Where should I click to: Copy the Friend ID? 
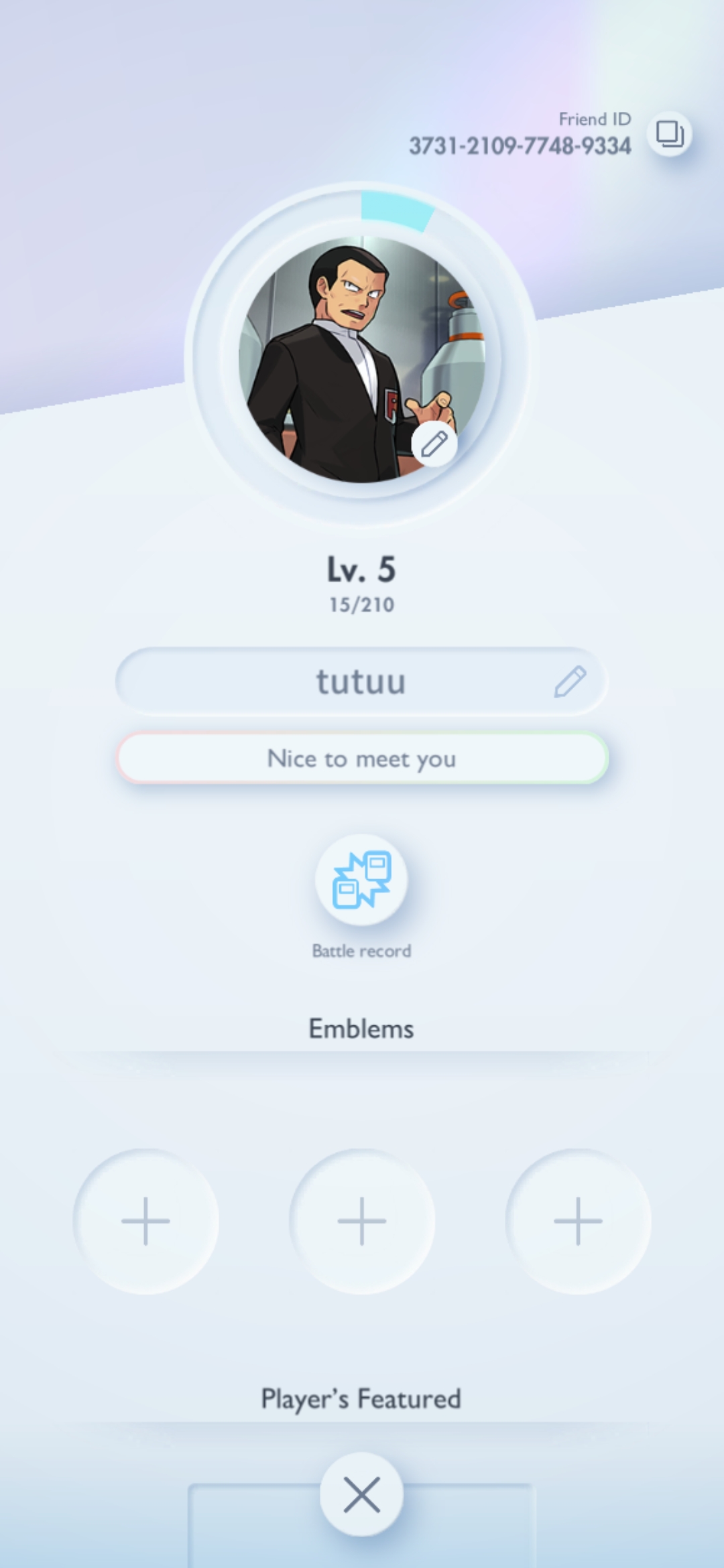669,134
